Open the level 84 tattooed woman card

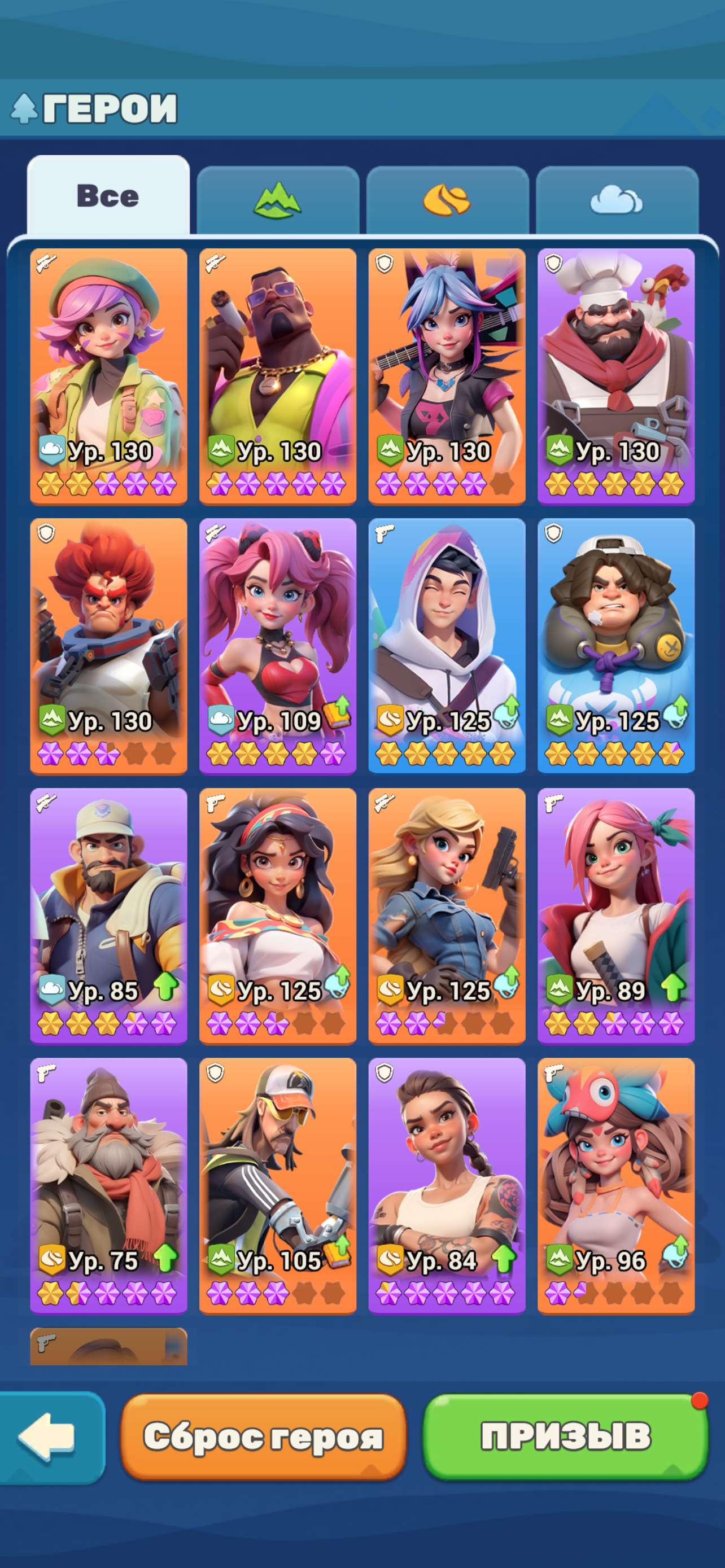click(447, 1186)
